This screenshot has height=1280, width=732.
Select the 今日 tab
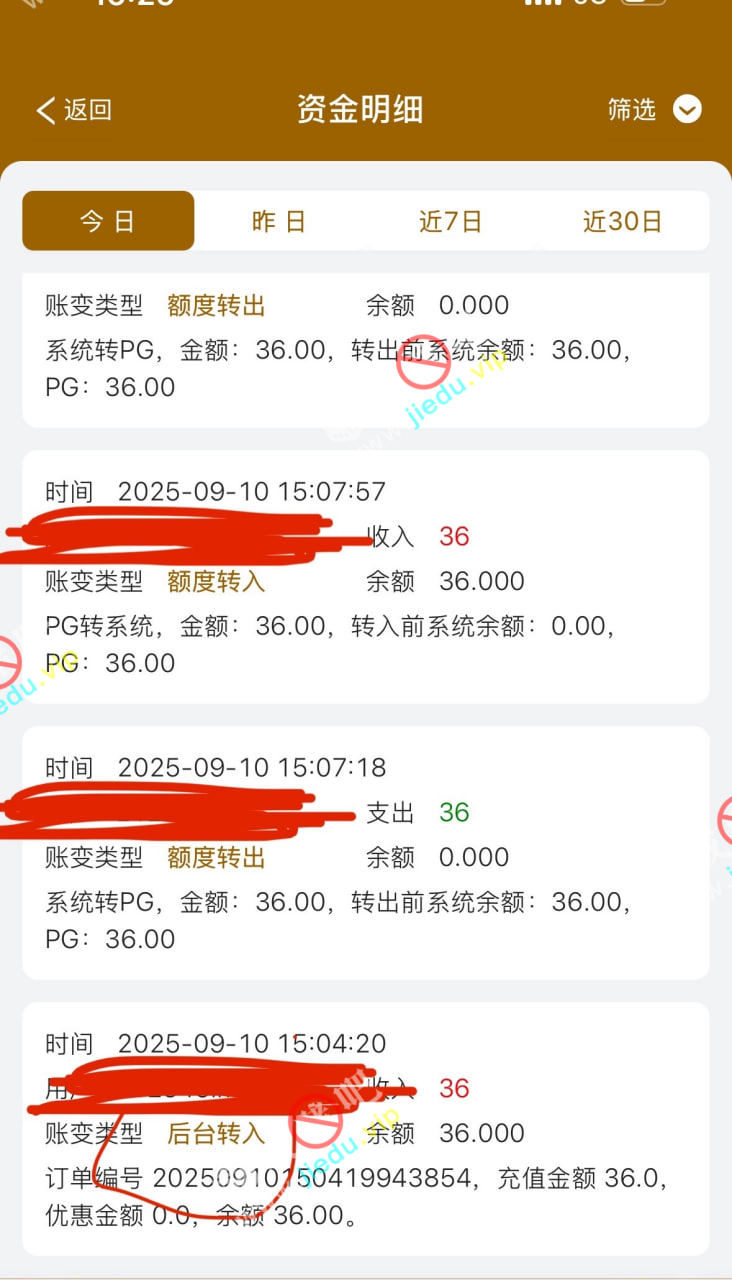108,221
